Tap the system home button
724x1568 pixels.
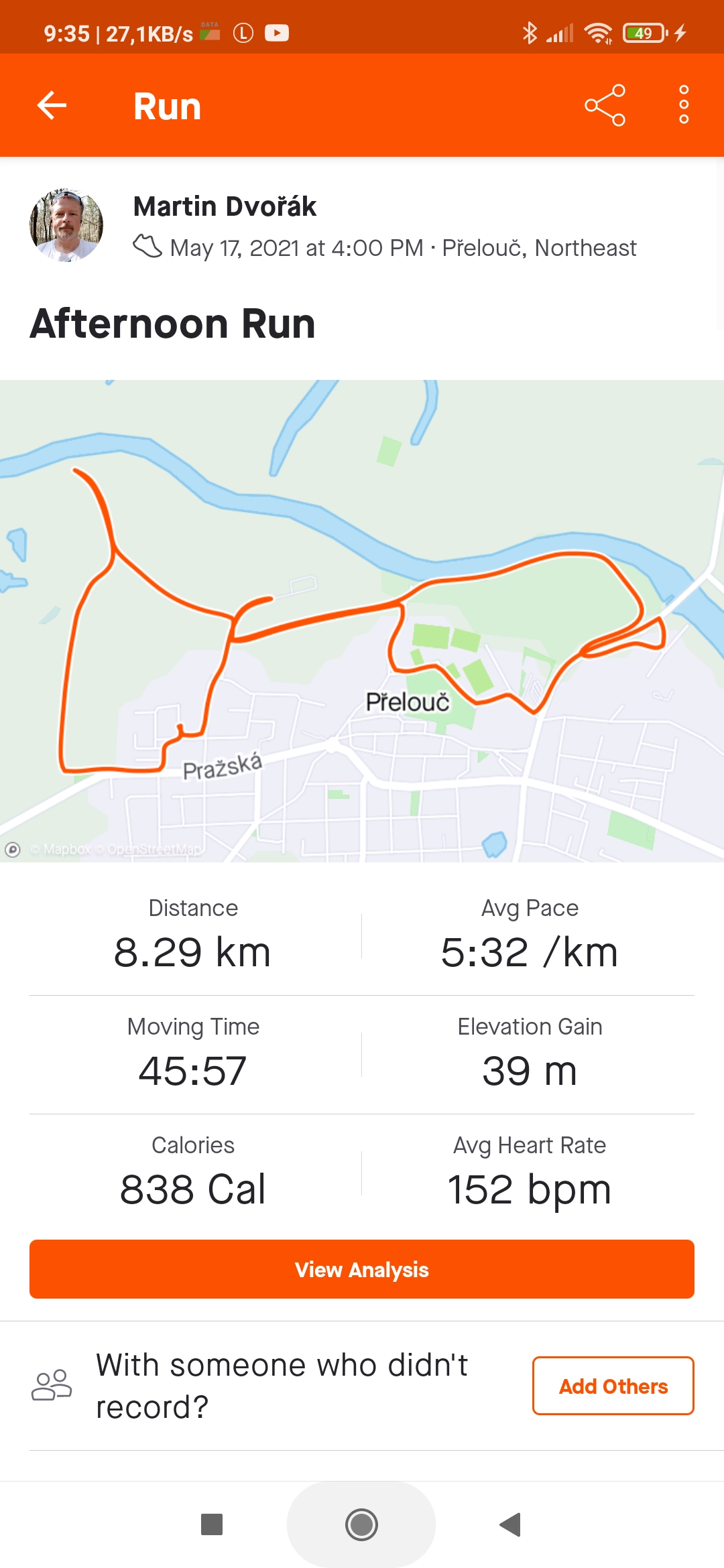point(361,1524)
